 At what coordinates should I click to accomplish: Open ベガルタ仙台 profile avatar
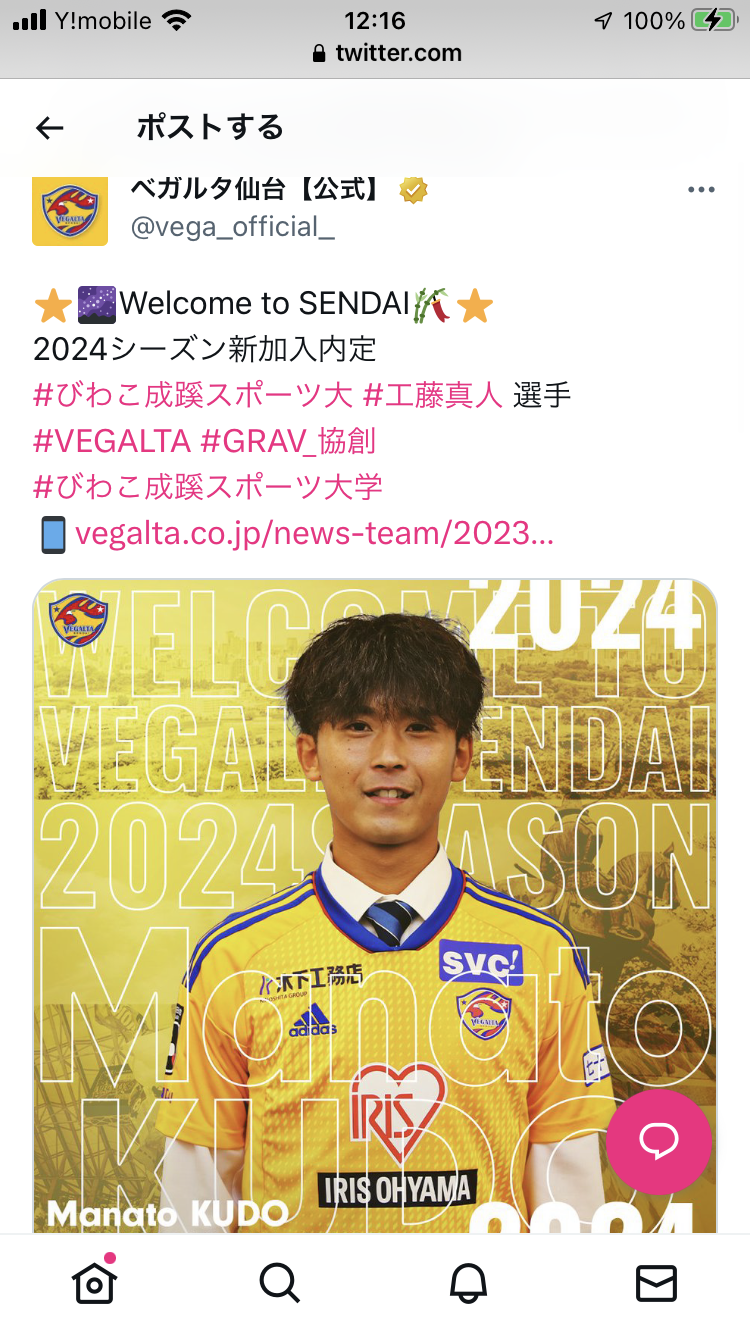point(70,208)
